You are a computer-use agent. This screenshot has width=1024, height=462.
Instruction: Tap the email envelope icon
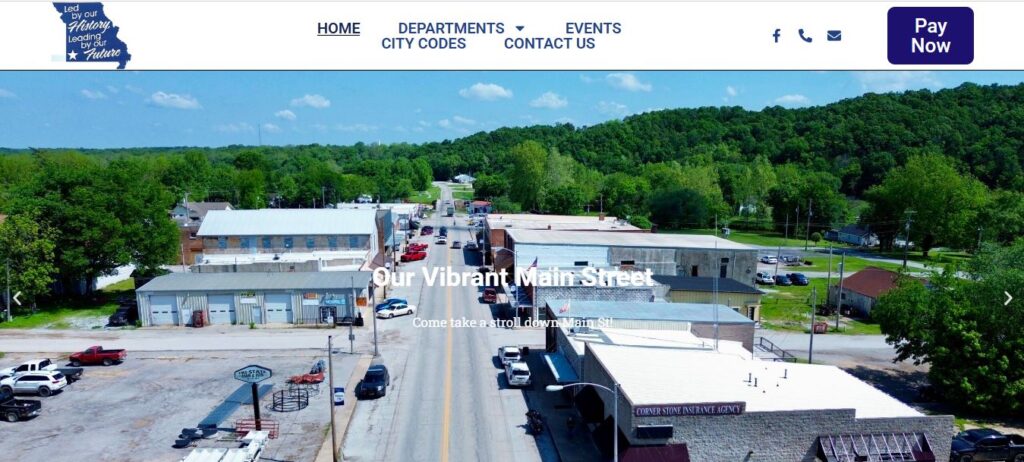(x=834, y=36)
